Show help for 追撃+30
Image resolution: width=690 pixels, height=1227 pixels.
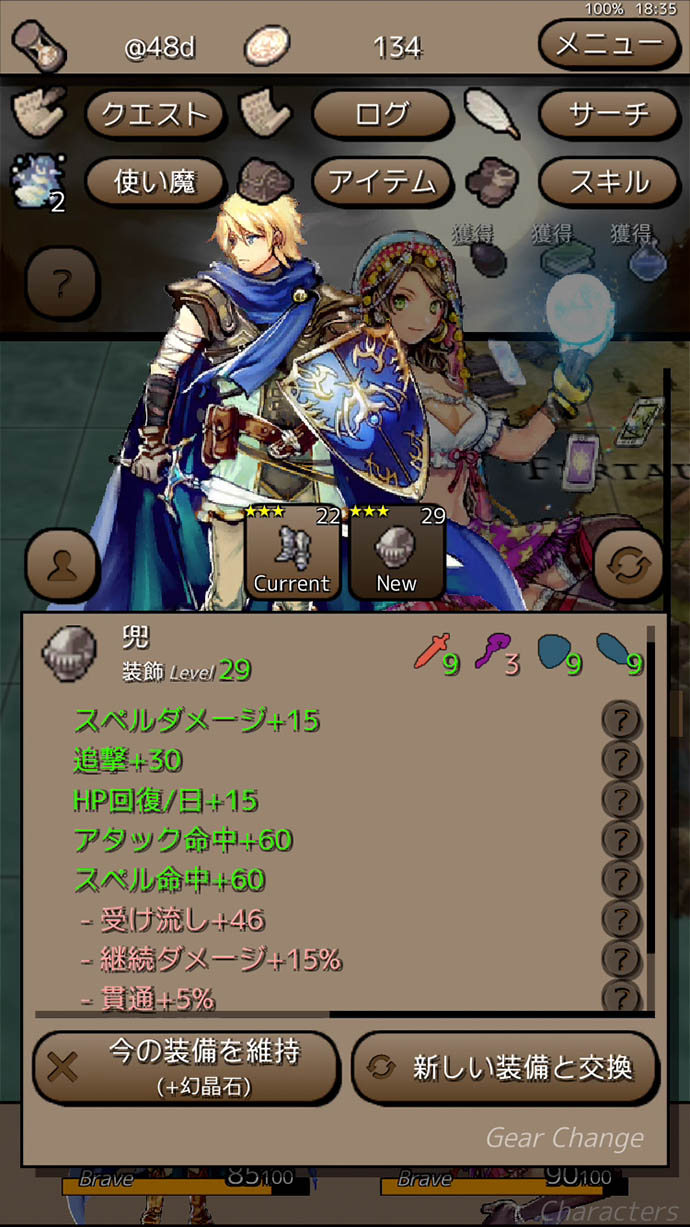pos(622,760)
